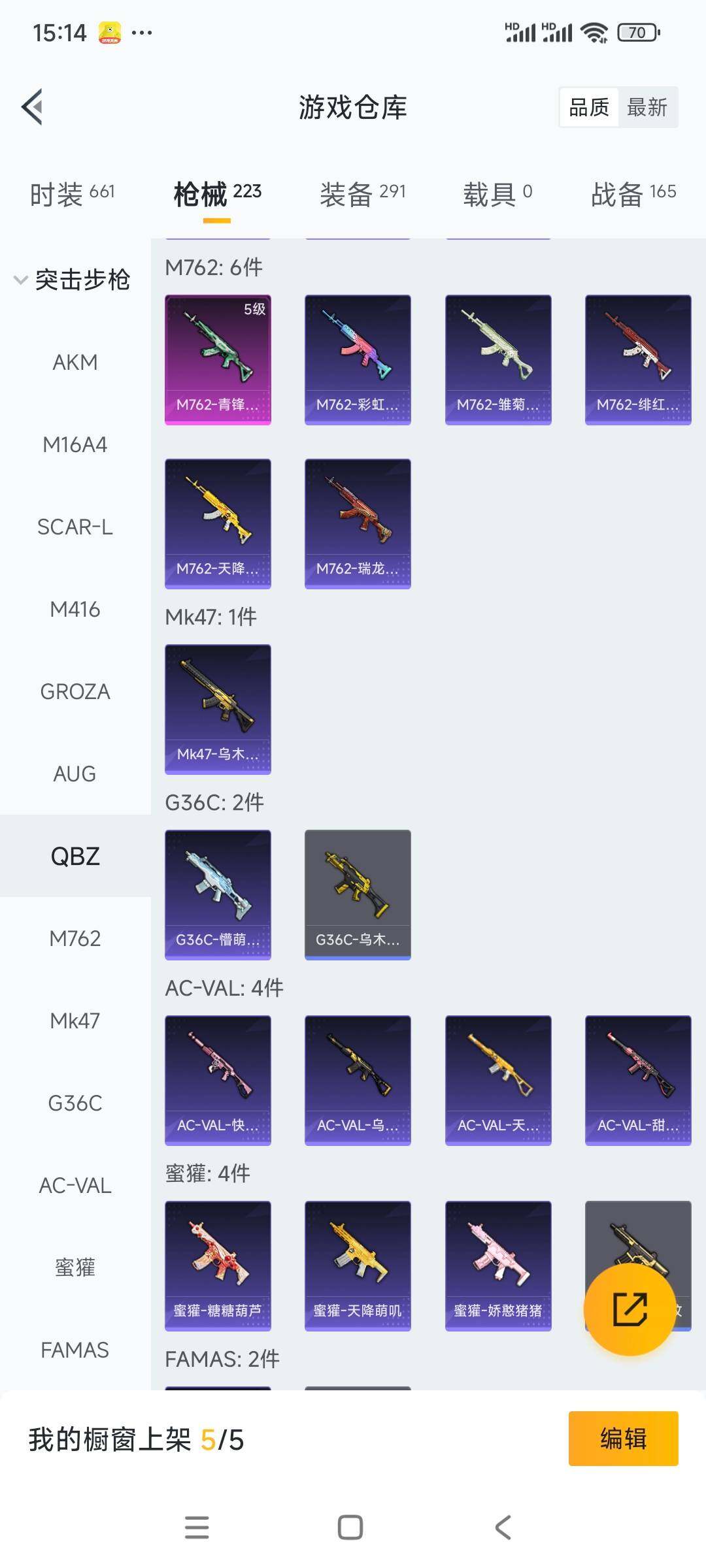Go to the home screen via navigation bar
The width and height of the screenshot is (706, 1568).
(x=350, y=1527)
